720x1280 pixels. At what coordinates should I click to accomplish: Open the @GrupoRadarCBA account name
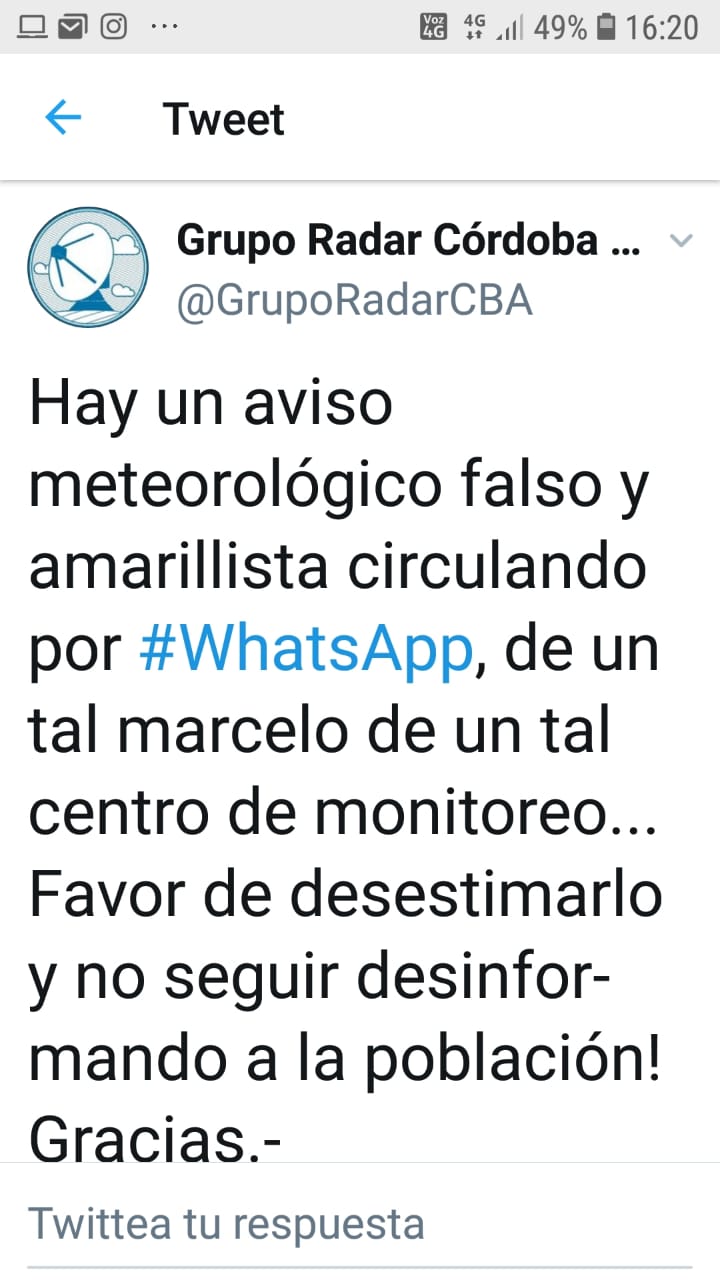[354, 300]
